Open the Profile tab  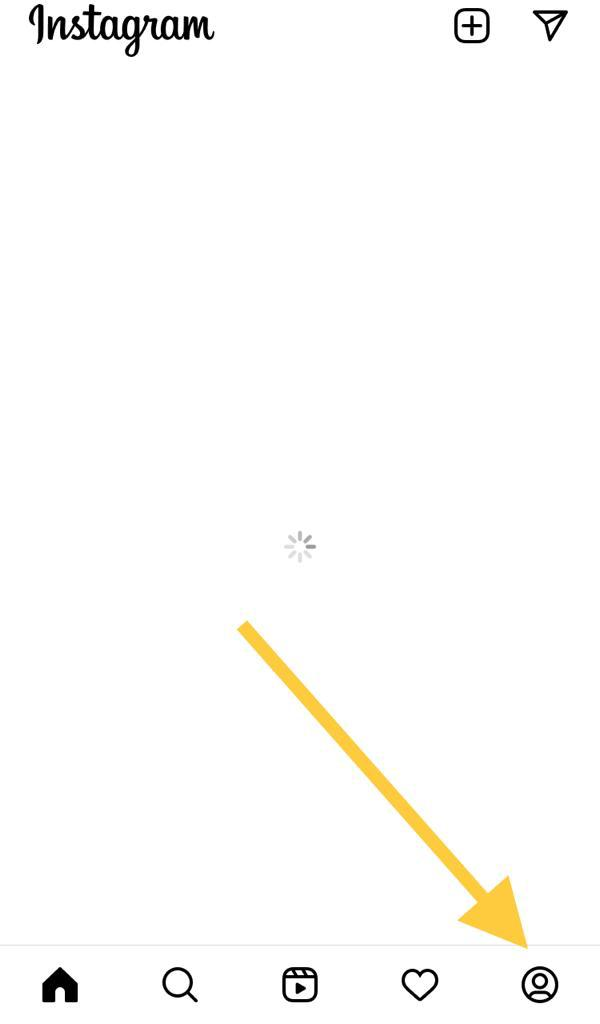[540, 984]
